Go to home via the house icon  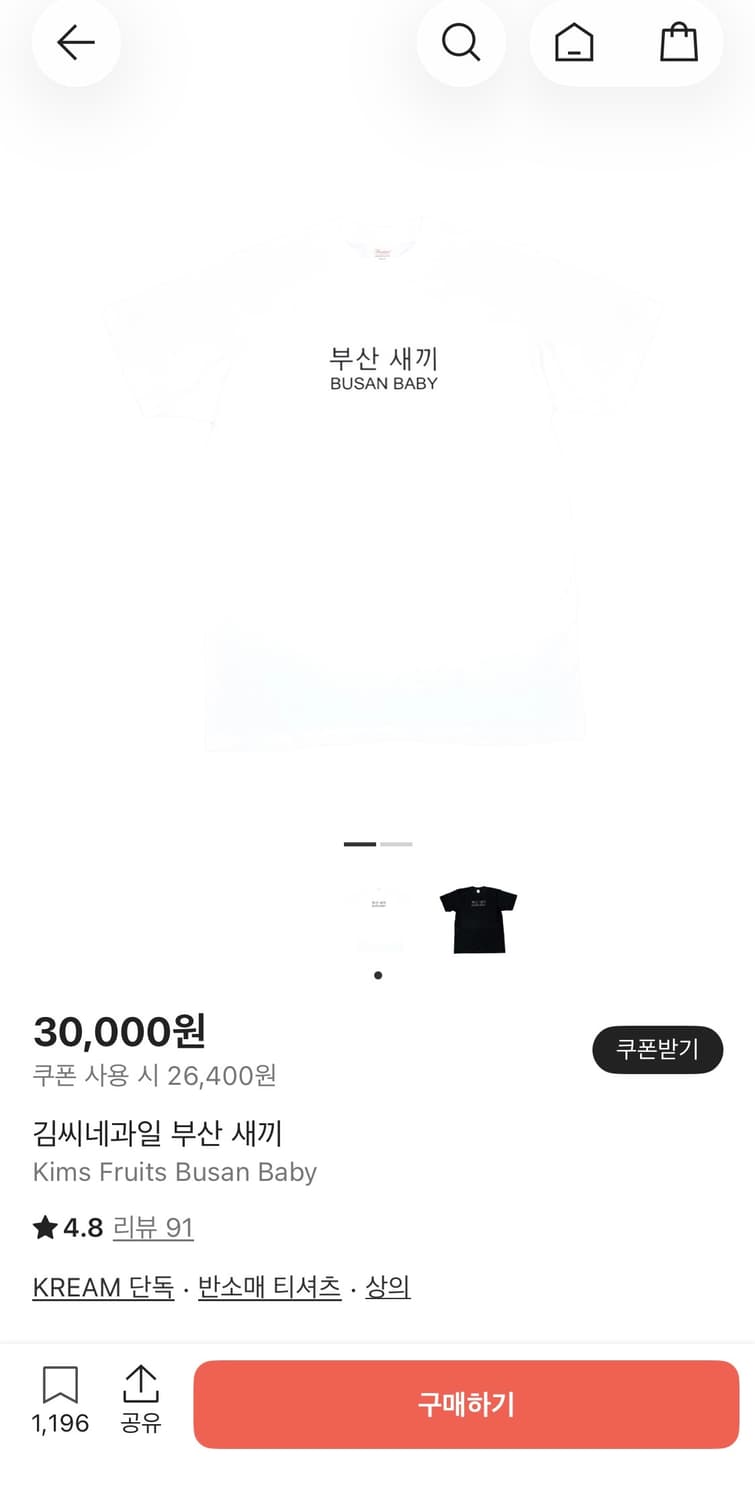(573, 42)
